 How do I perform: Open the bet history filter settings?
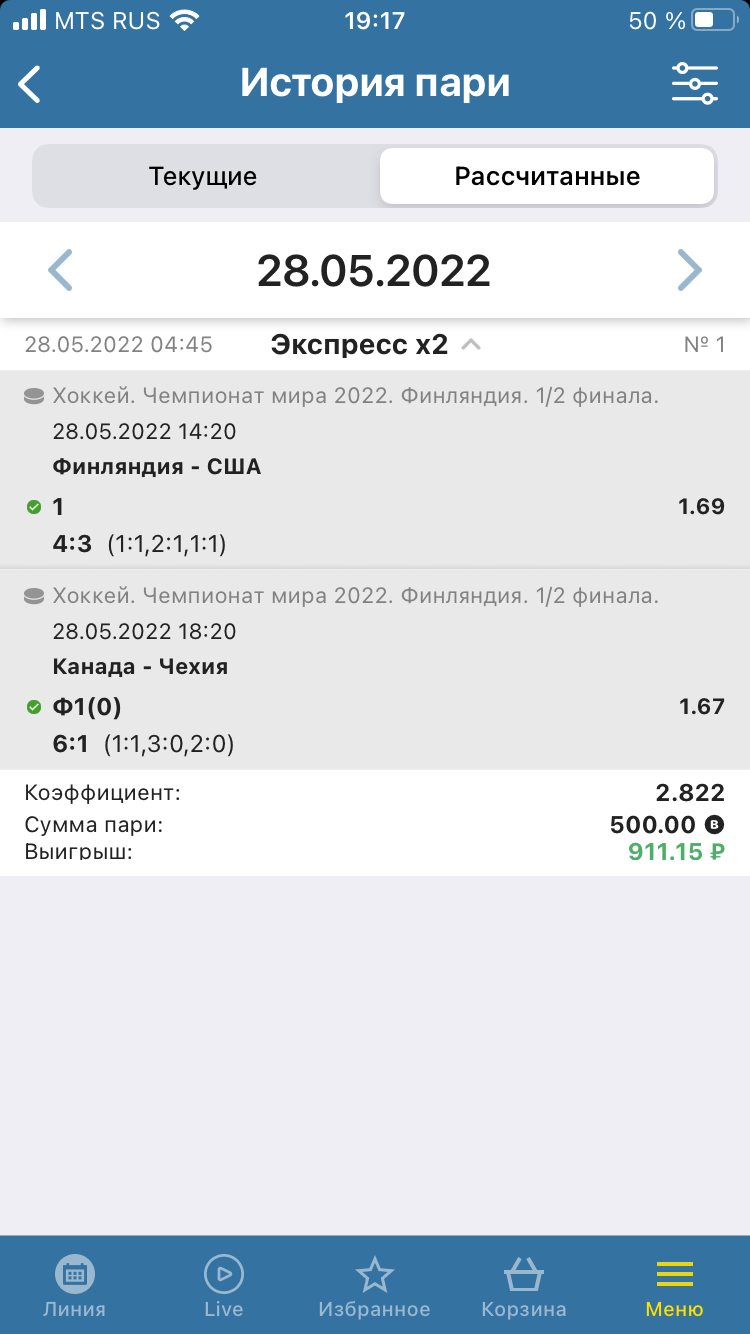[694, 84]
